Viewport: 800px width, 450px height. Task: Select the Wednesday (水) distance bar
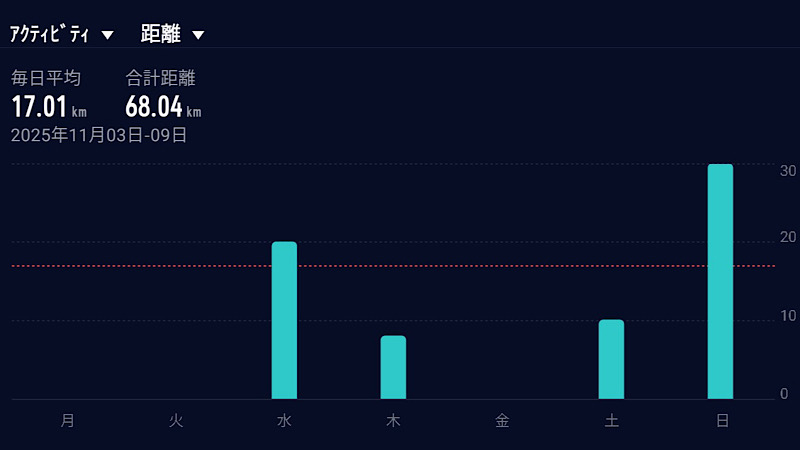point(284,320)
